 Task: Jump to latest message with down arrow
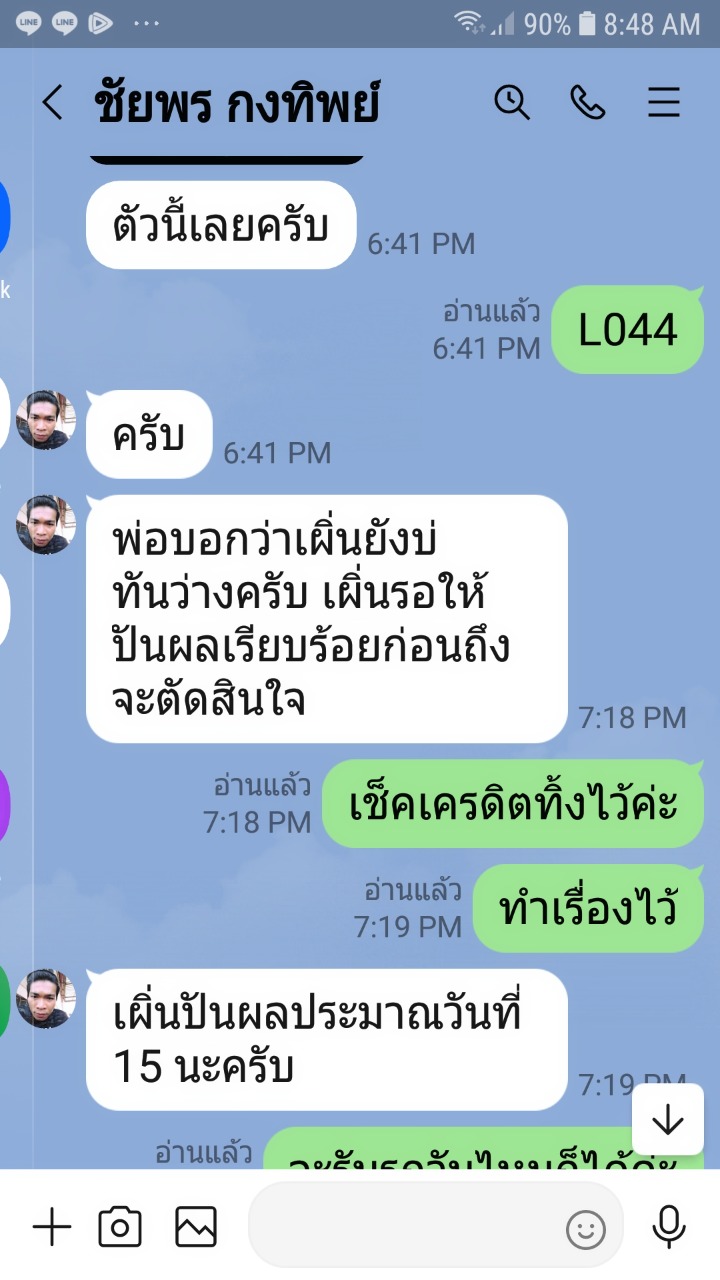click(x=667, y=1120)
